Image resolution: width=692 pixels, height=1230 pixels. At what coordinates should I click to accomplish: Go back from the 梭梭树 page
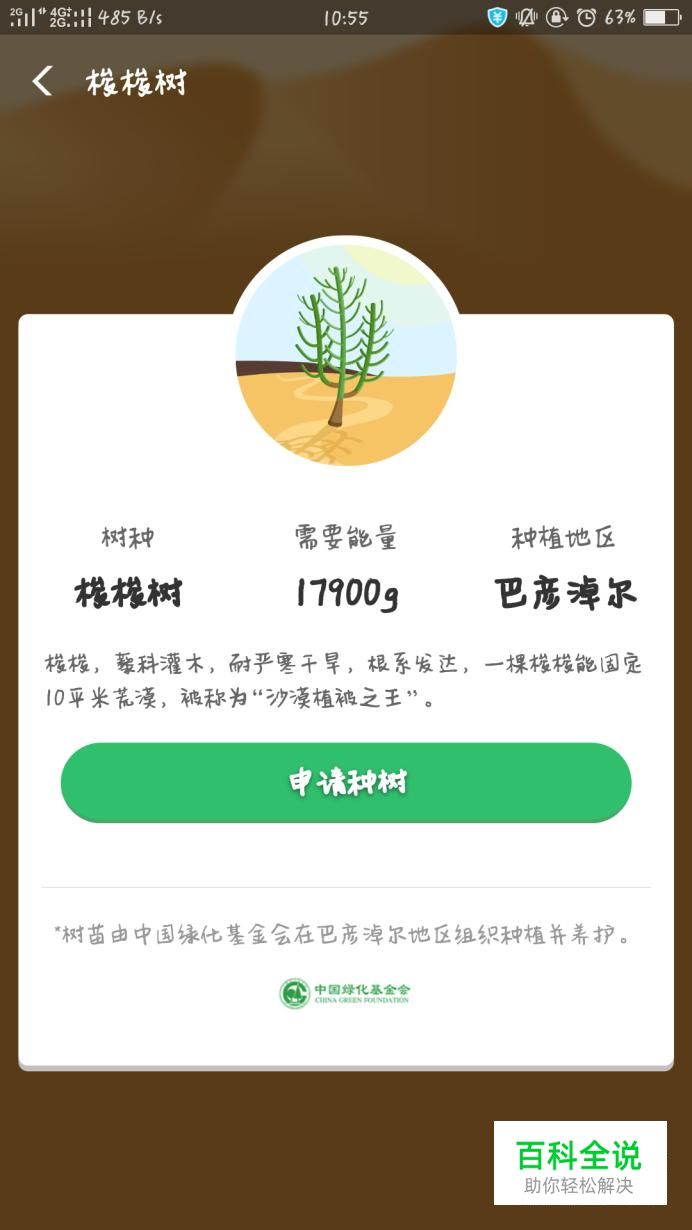(42, 82)
